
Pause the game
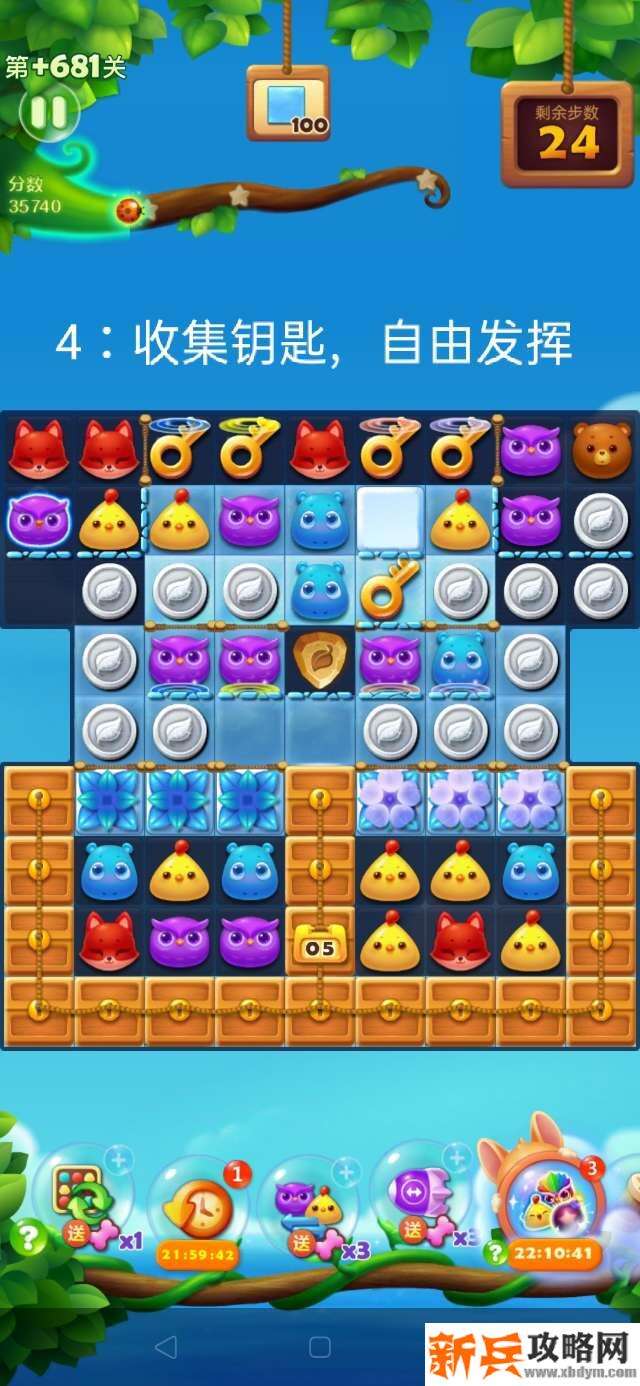[x=47, y=111]
